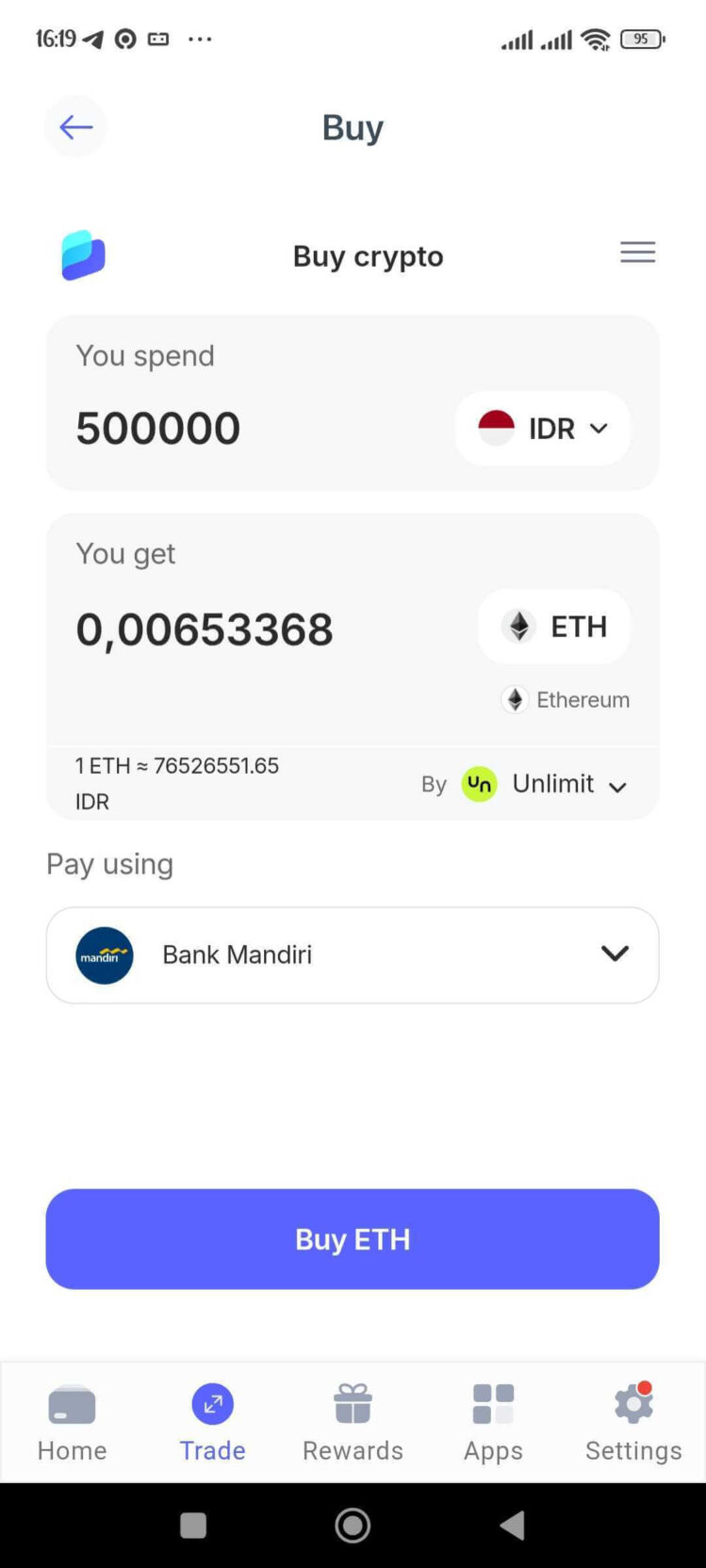Image resolution: width=706 pixels, height=1568 pixels.
Task: Go back using the arrow icon
Action: [x=75, y=127]
